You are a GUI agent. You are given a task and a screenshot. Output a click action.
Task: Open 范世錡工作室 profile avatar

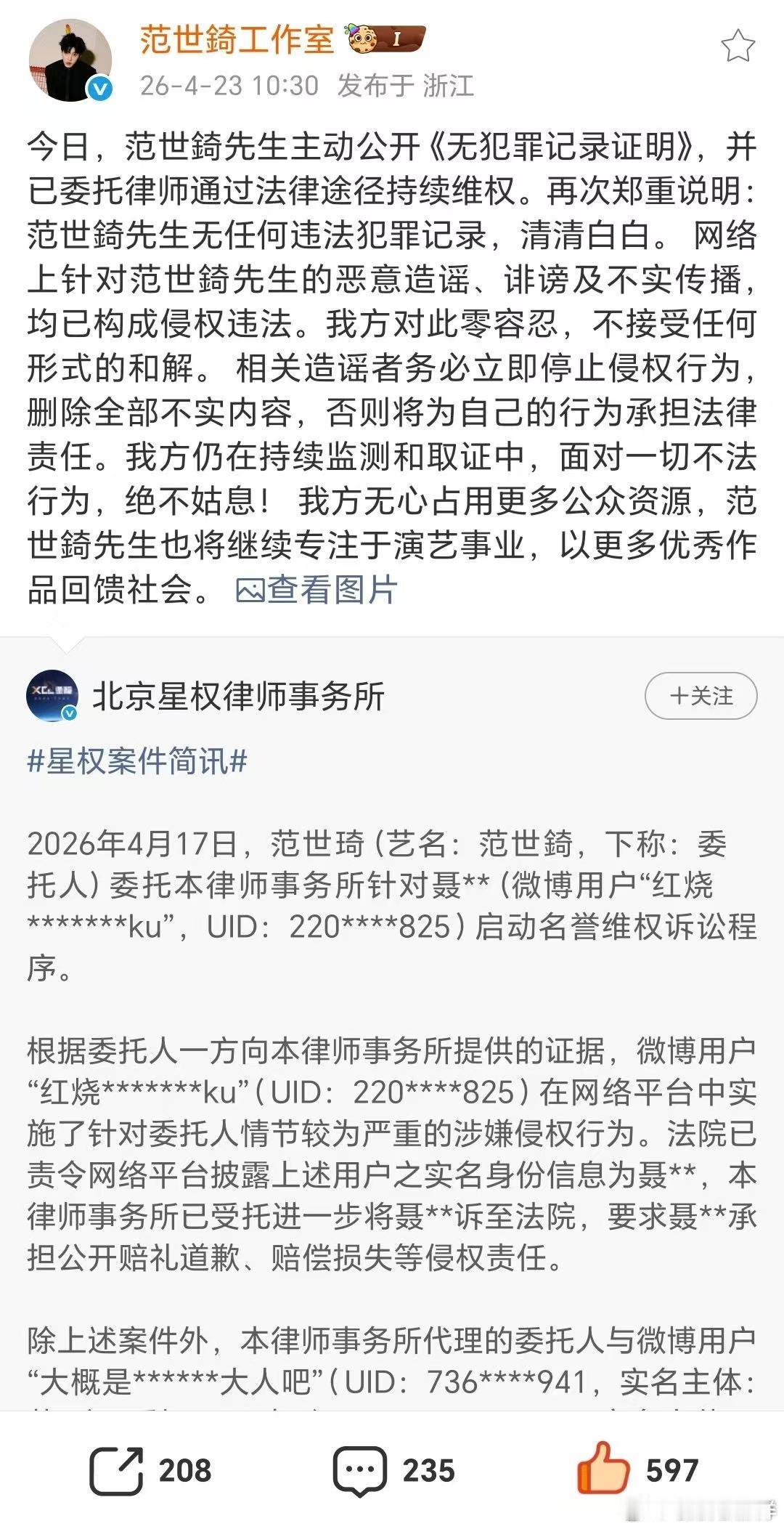tap(70, 60)
